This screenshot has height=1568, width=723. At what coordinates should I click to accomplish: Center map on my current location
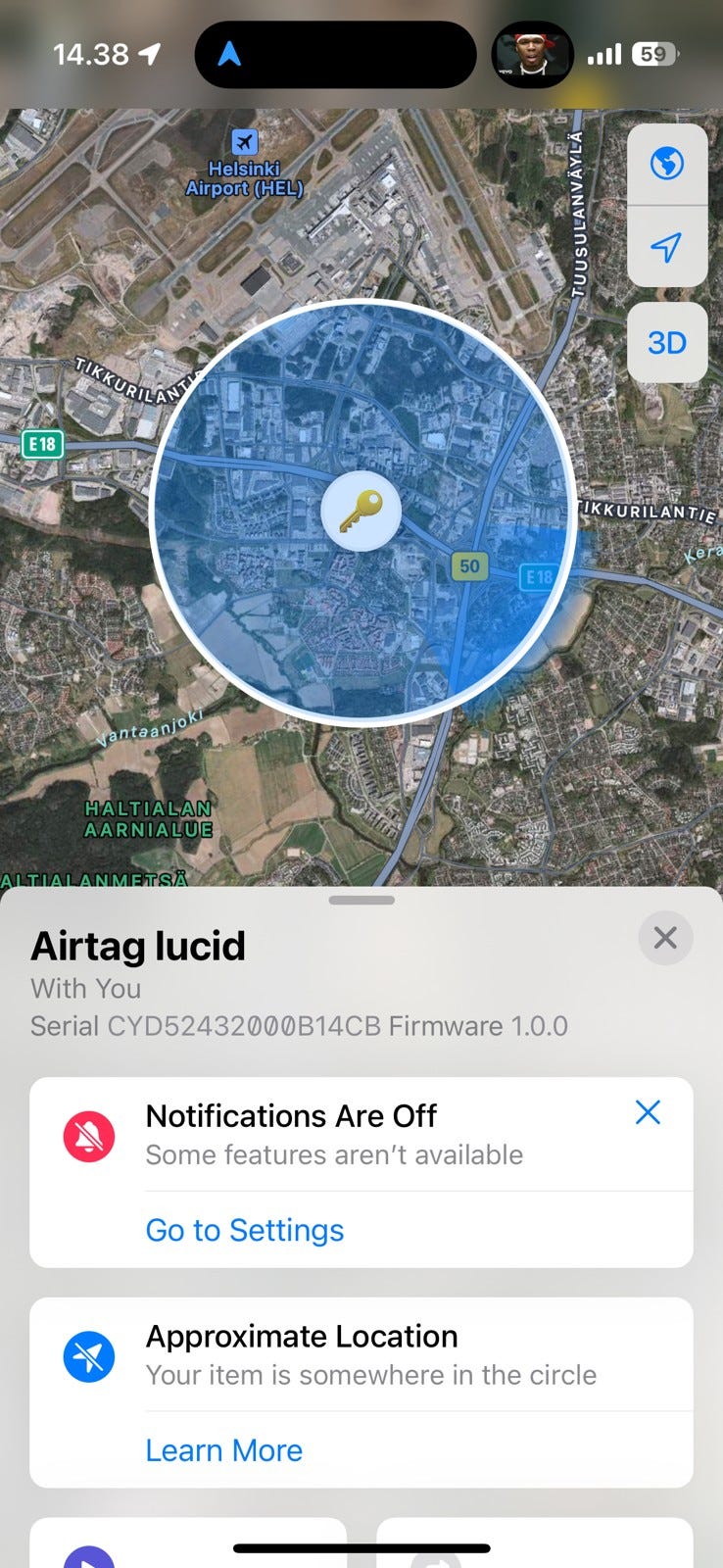click(x=666, y=247)
